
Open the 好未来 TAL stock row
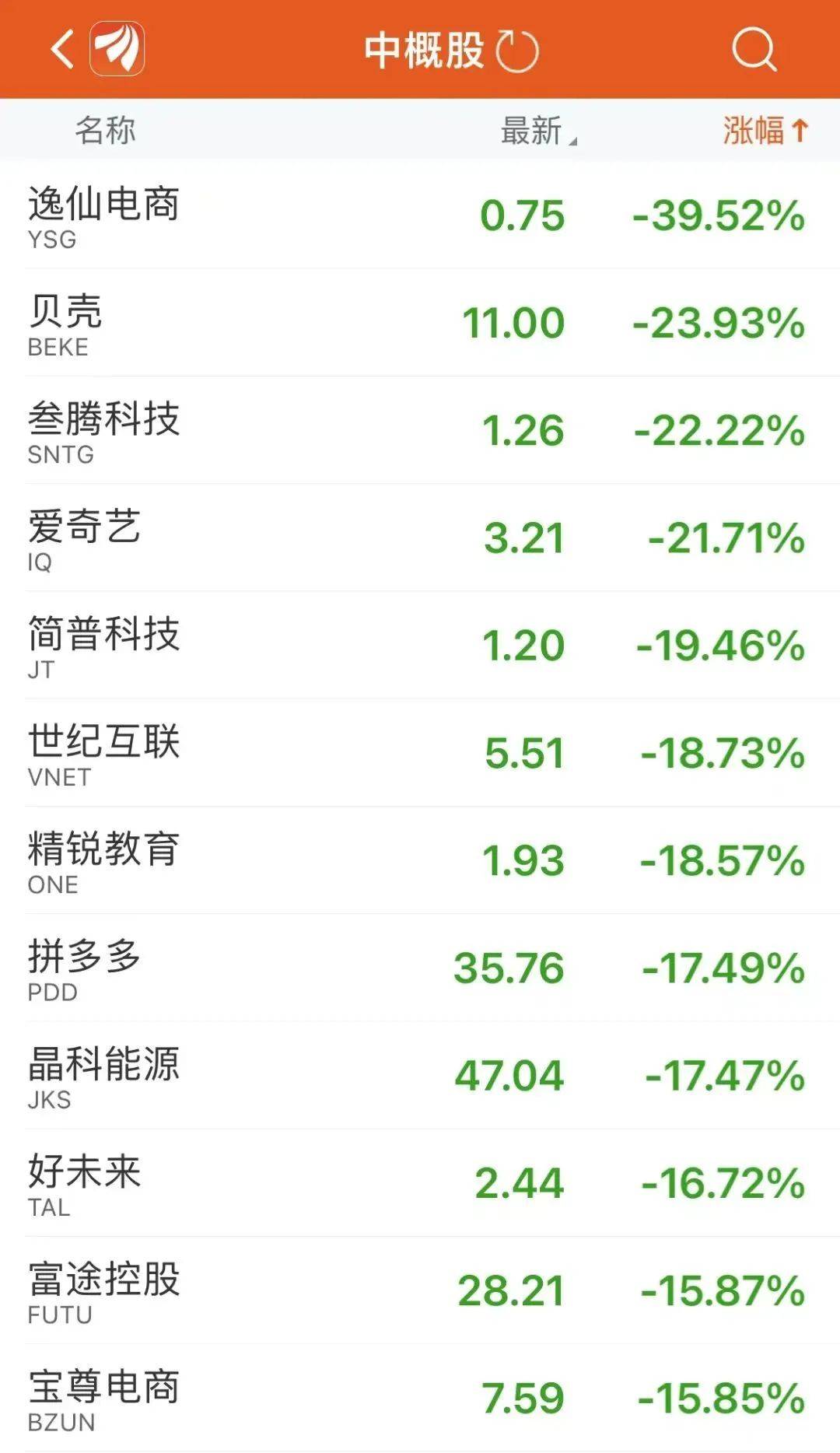(x=420, y=1182)
